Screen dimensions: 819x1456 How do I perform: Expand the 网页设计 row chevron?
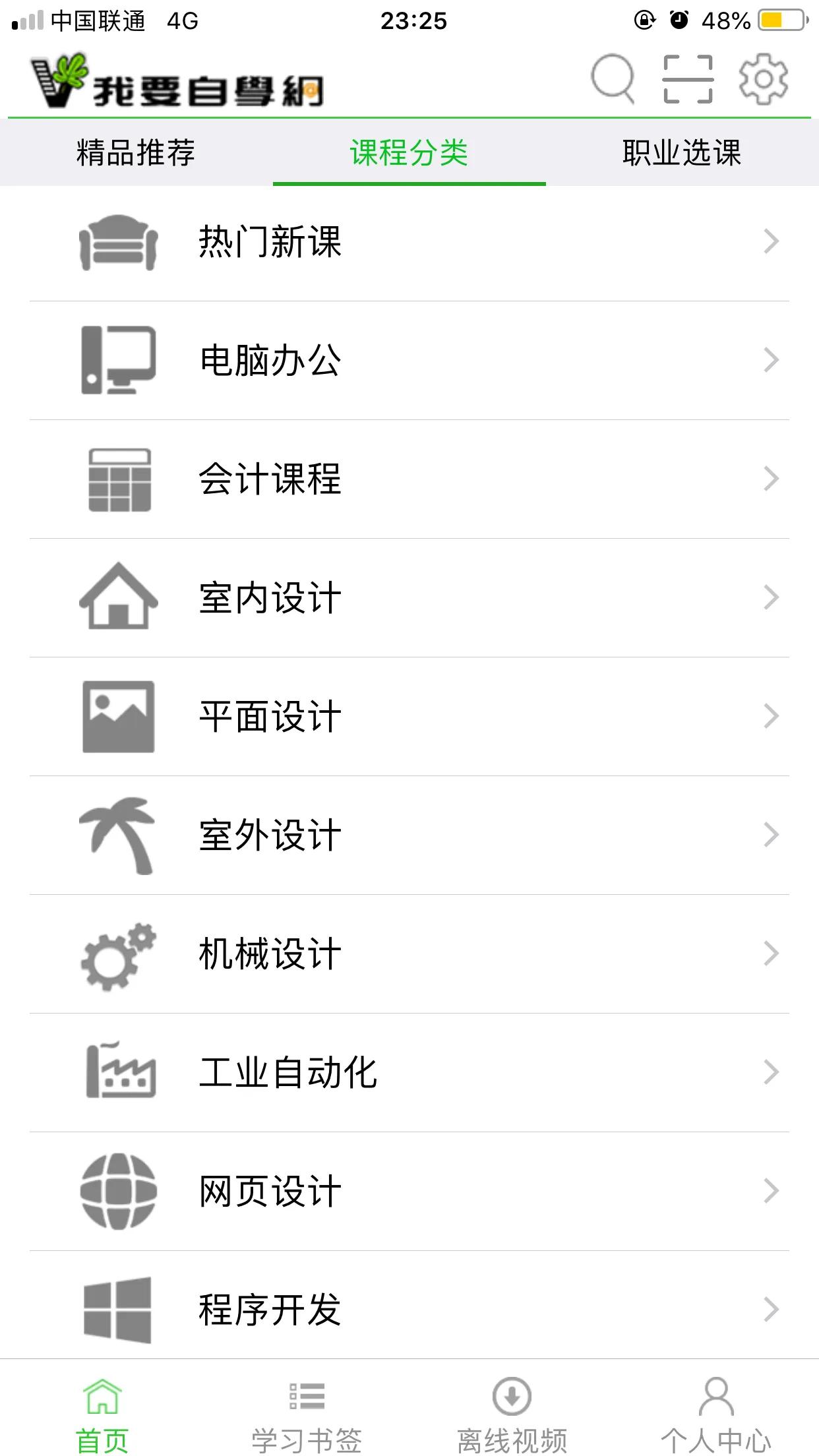[770, 1190]
